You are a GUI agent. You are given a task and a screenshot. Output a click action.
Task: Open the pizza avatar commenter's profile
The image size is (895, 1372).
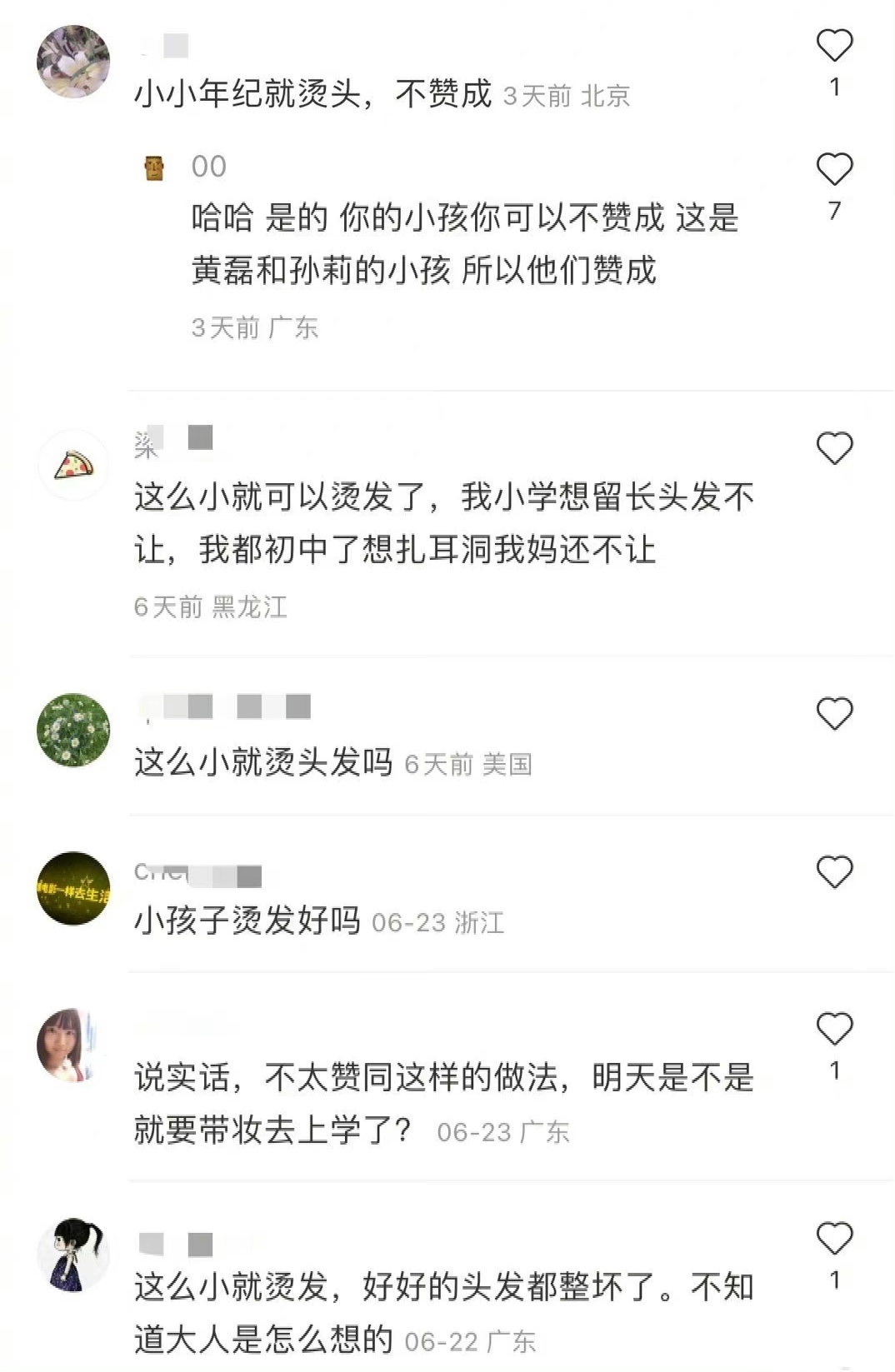tap(73, 465)
